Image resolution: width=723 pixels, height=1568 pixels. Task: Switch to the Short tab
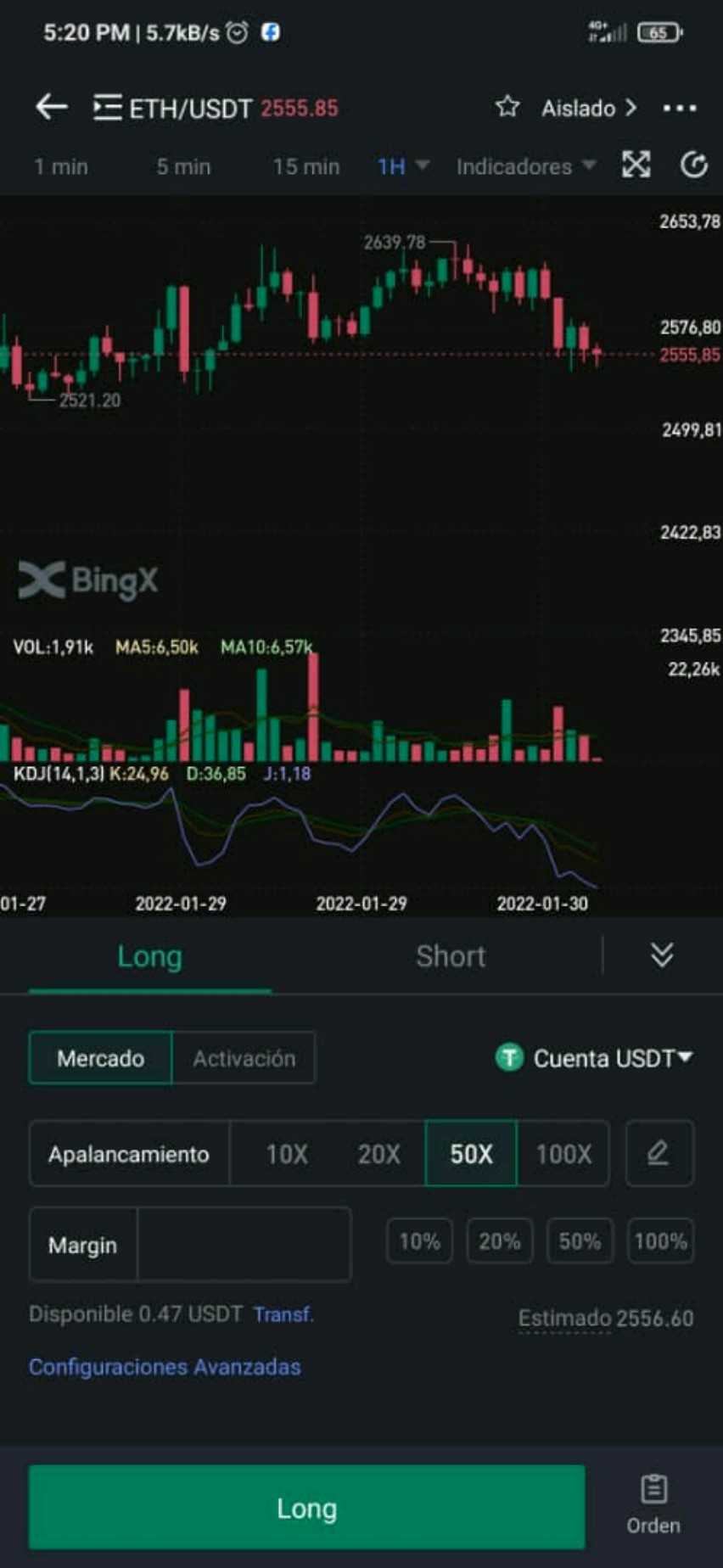point(451,956)
